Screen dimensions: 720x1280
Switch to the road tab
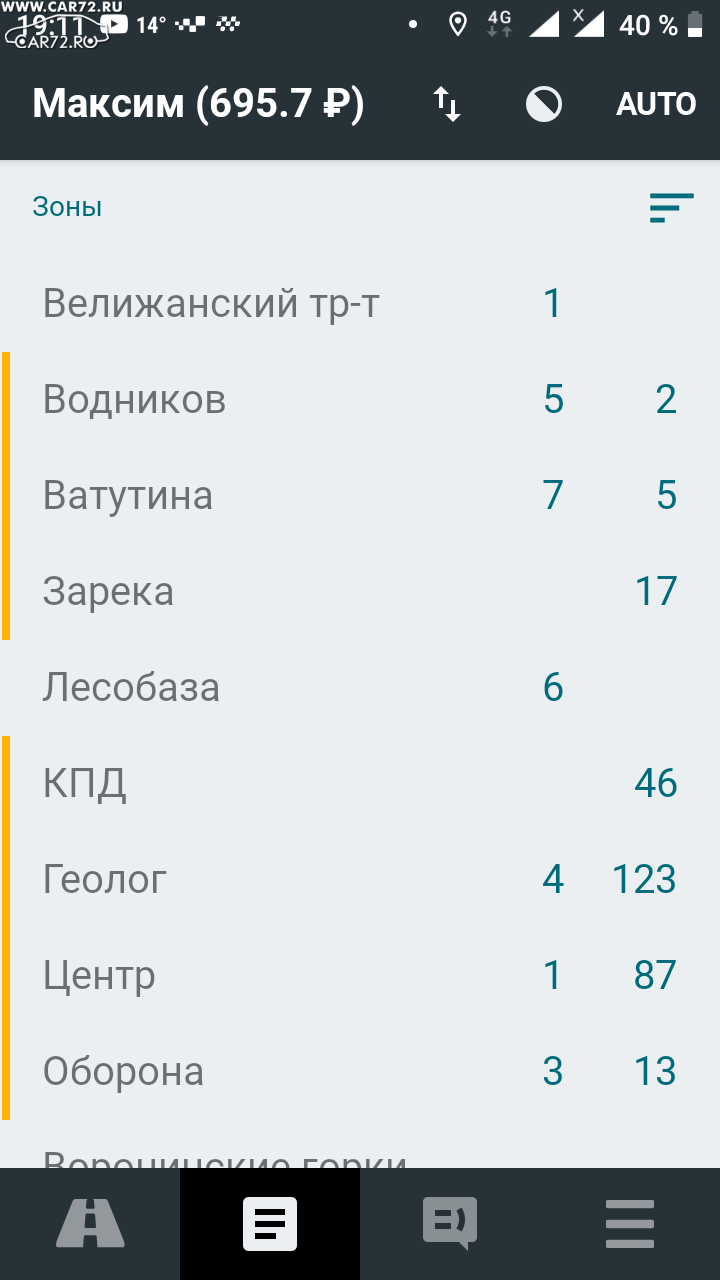(90, 1224)
